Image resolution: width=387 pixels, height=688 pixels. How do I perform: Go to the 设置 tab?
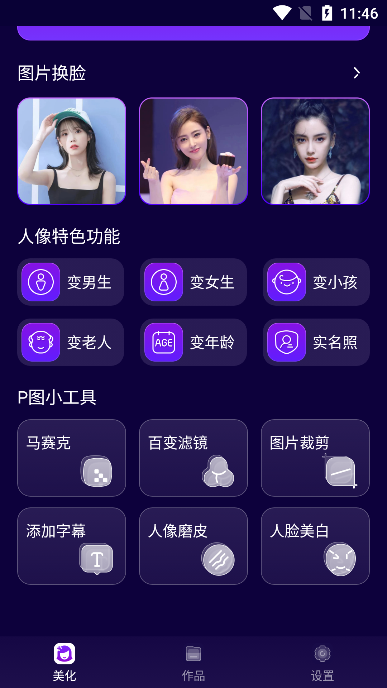point(322,663)
